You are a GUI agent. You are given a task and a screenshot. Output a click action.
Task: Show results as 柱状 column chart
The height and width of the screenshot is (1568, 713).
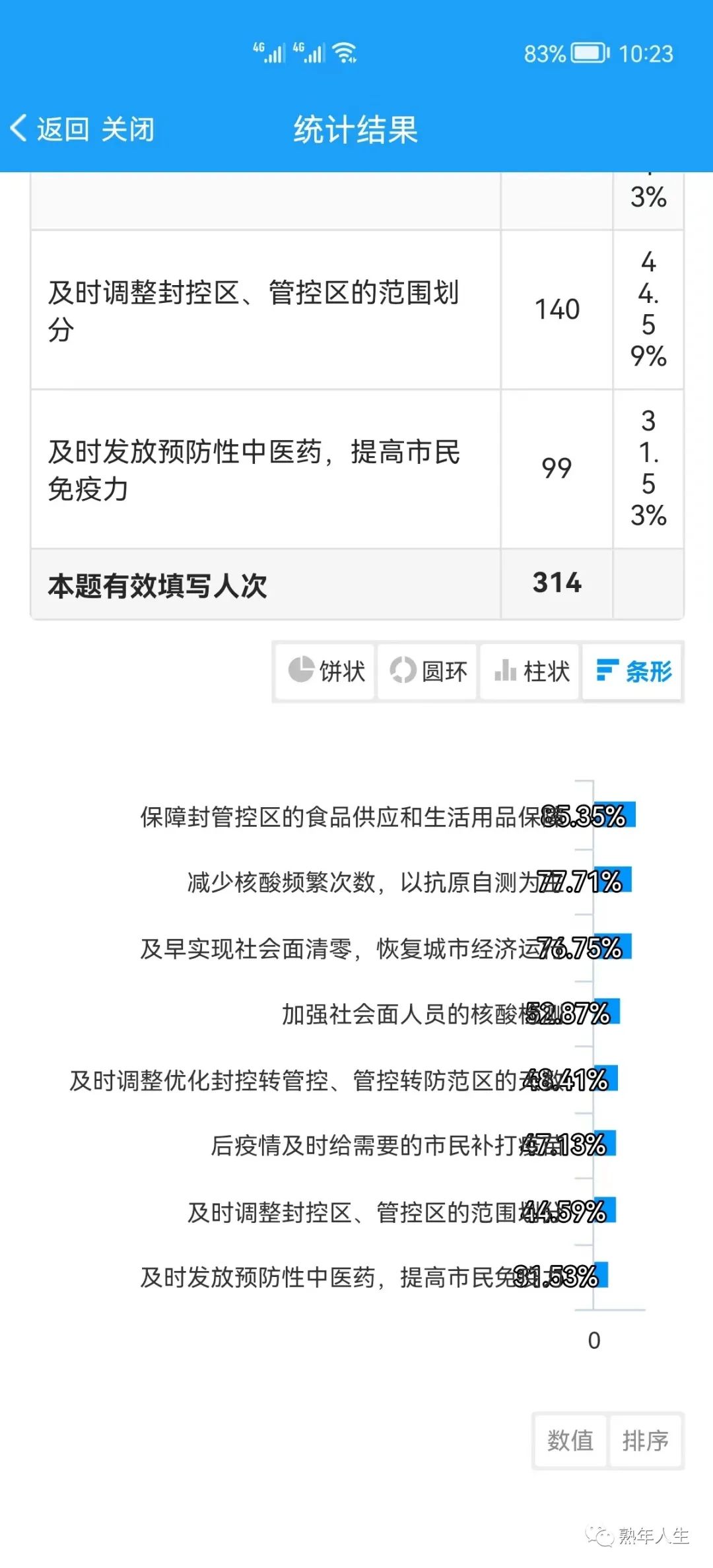tap(531, 671)
